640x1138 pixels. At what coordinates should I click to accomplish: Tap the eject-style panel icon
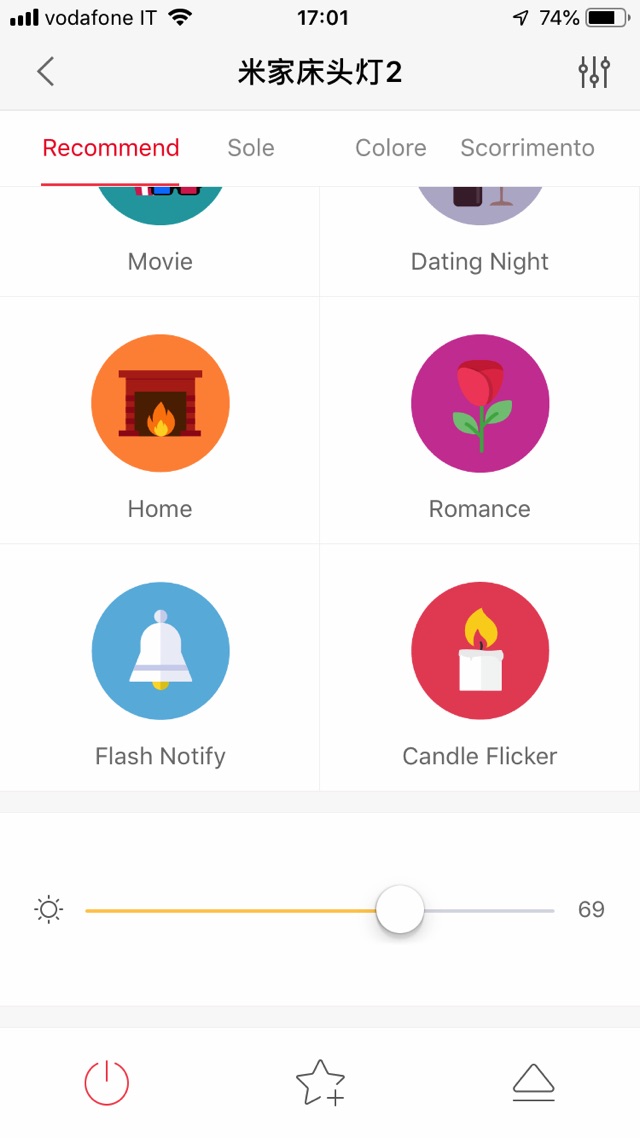(533, 1083)
